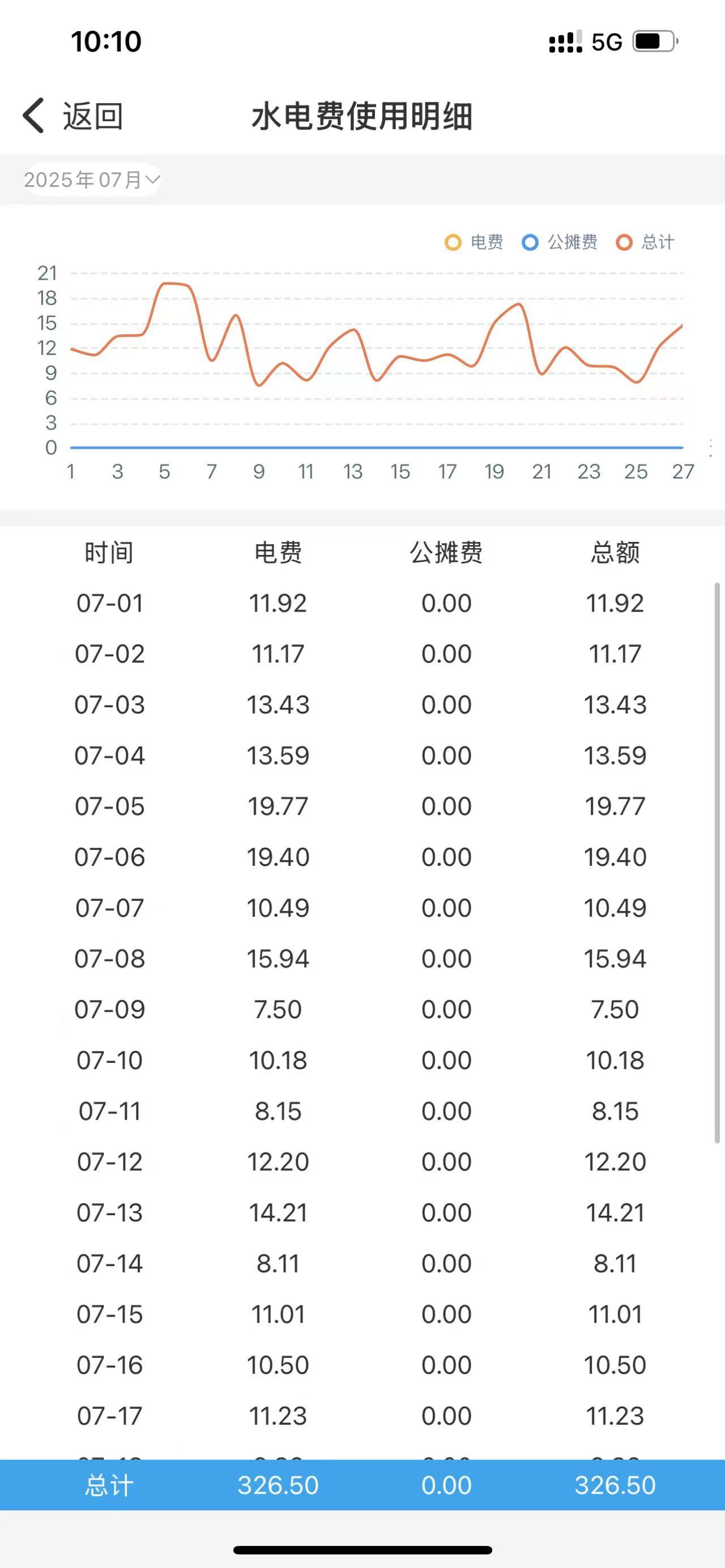The width and height of the screenshot is (725, 1568).
Task: Open the 2025年07月 month picker
Action: [x=92, y=180]
